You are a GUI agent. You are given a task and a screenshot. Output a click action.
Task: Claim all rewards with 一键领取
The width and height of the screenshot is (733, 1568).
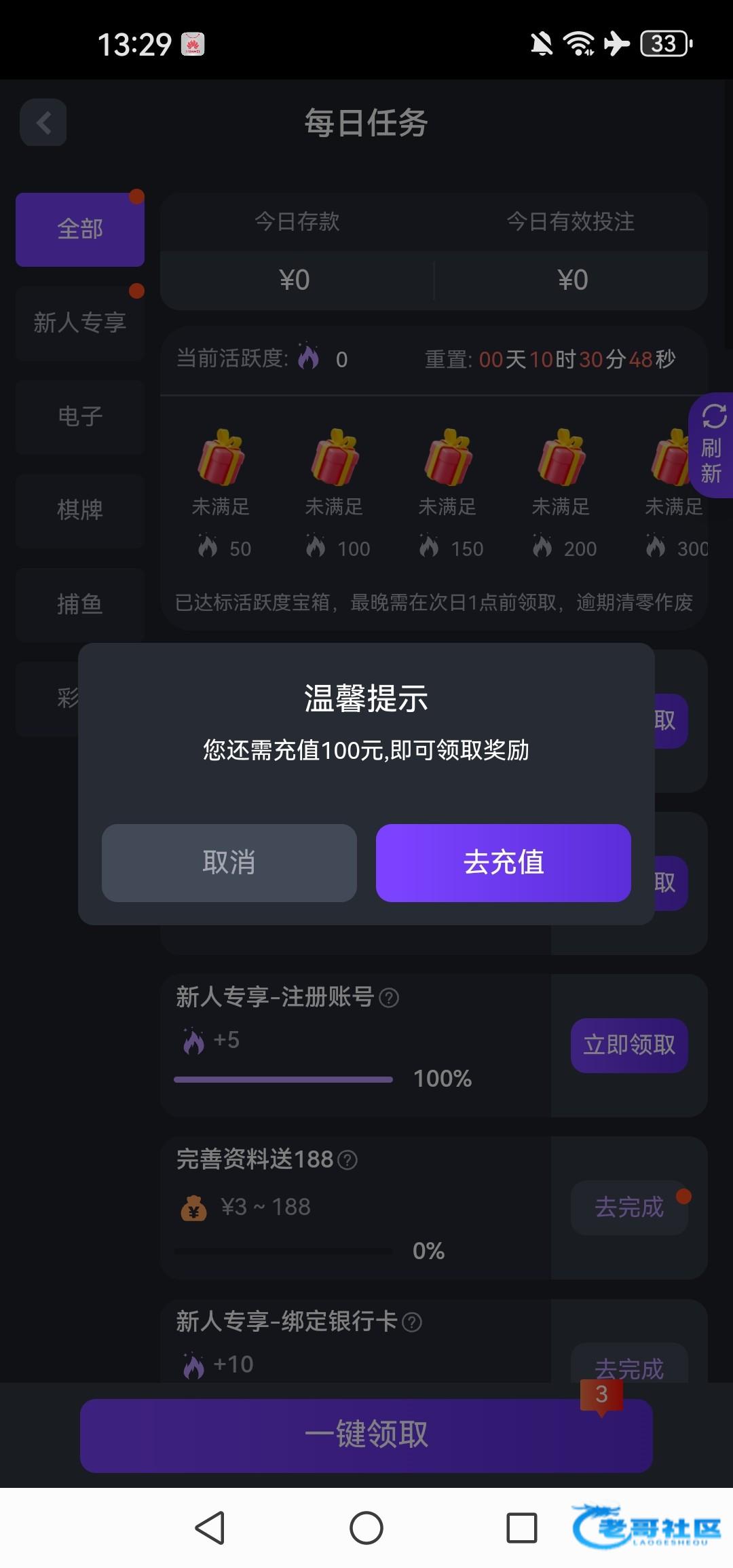pos(366,1434)
